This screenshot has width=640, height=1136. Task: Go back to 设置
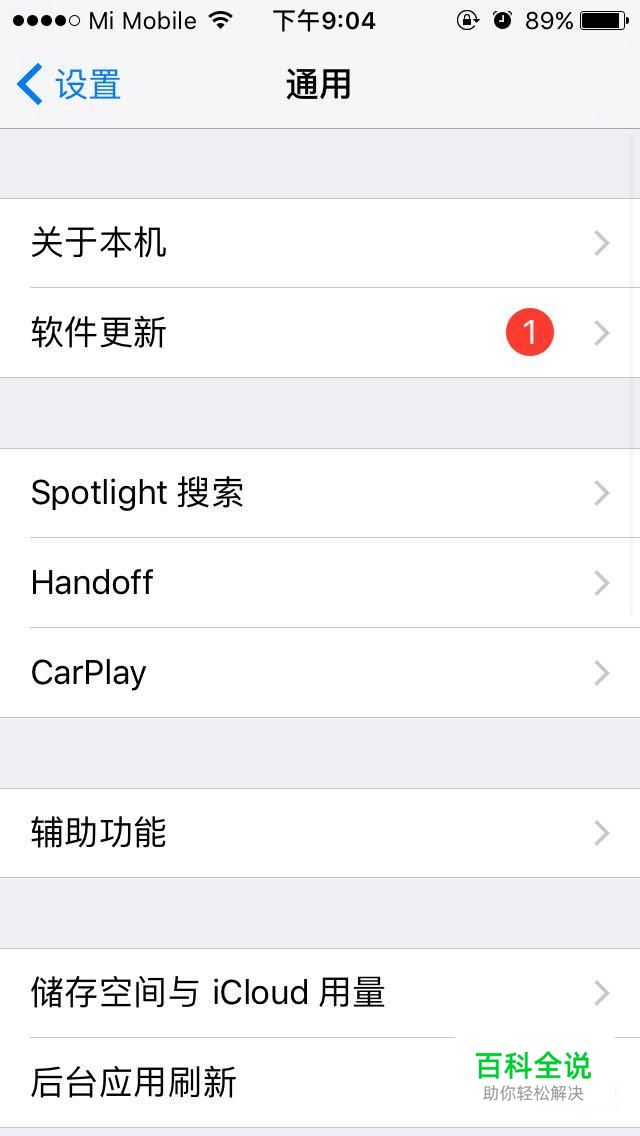point(69,85)
